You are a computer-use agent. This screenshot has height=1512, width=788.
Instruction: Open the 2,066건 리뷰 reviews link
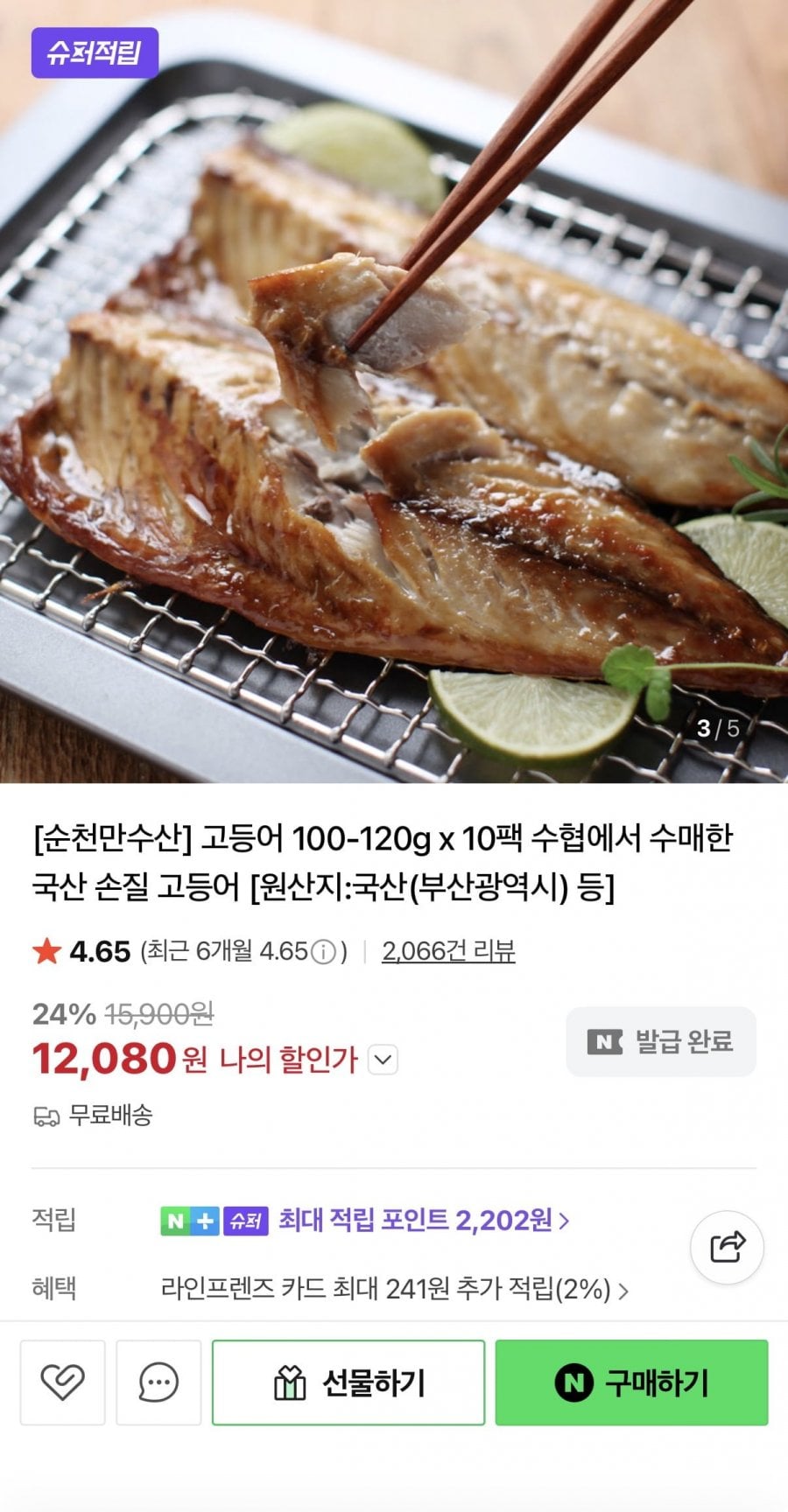(448, 951)
